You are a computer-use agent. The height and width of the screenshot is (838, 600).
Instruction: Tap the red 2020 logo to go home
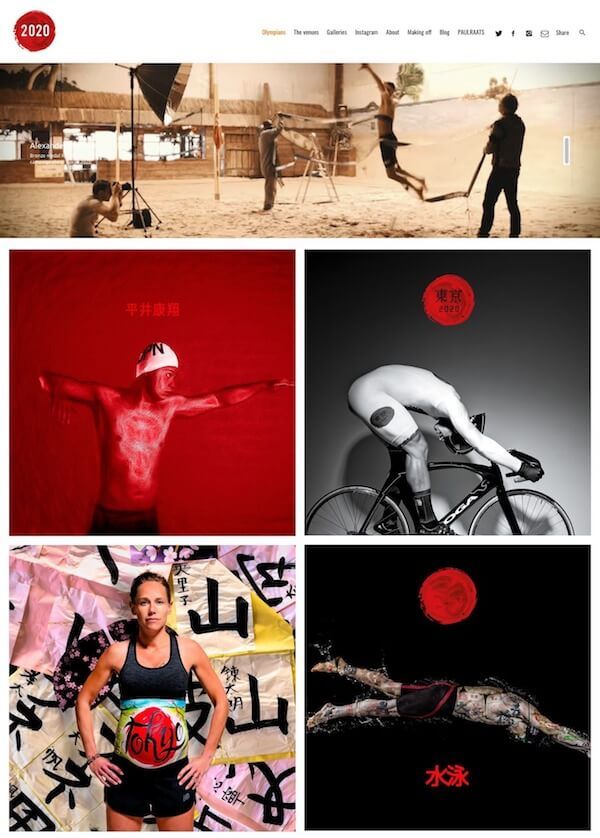coord(34,32)
